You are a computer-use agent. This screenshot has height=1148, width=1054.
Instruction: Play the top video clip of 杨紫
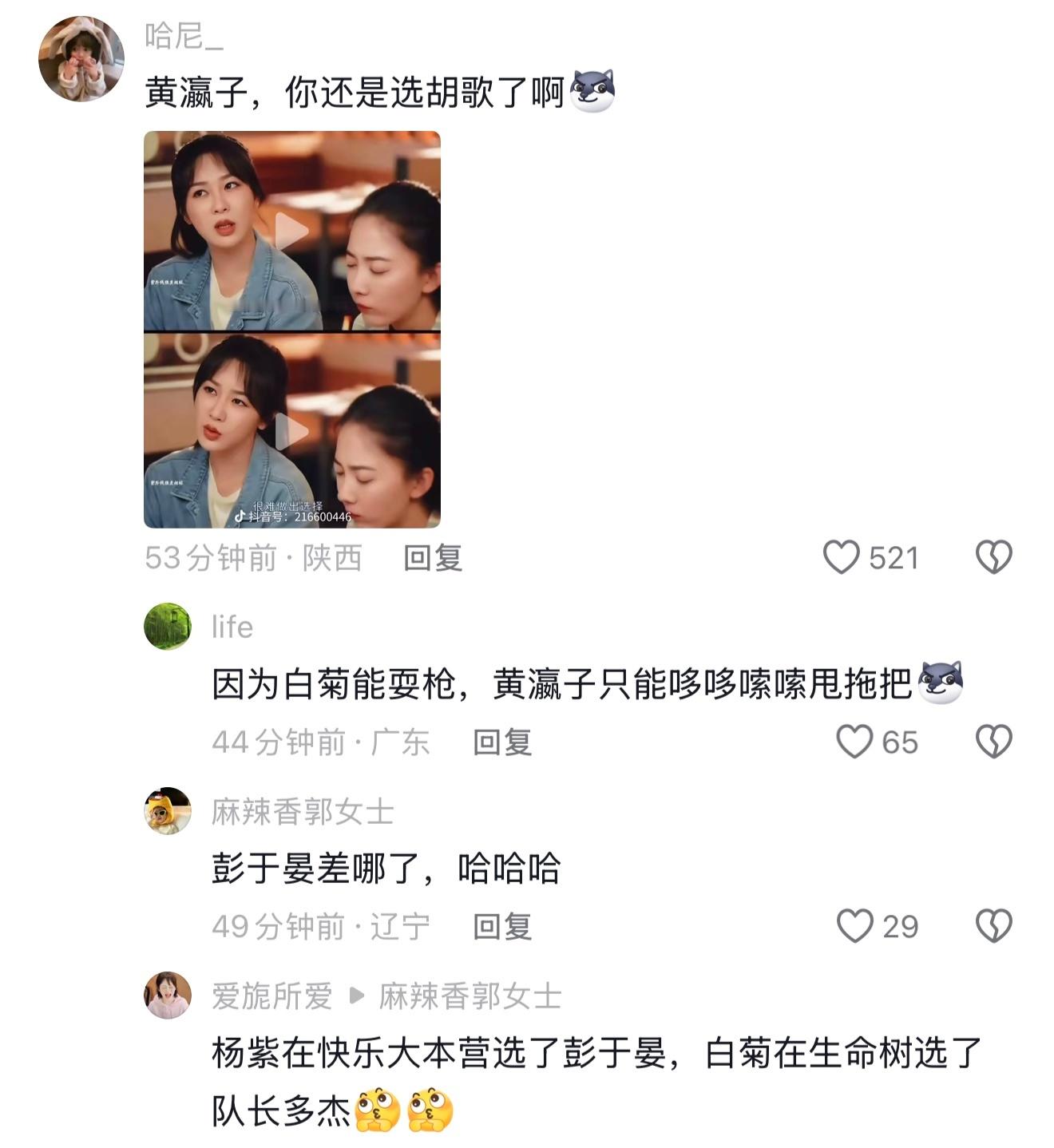pyautogui.click(x=294, y=231)
